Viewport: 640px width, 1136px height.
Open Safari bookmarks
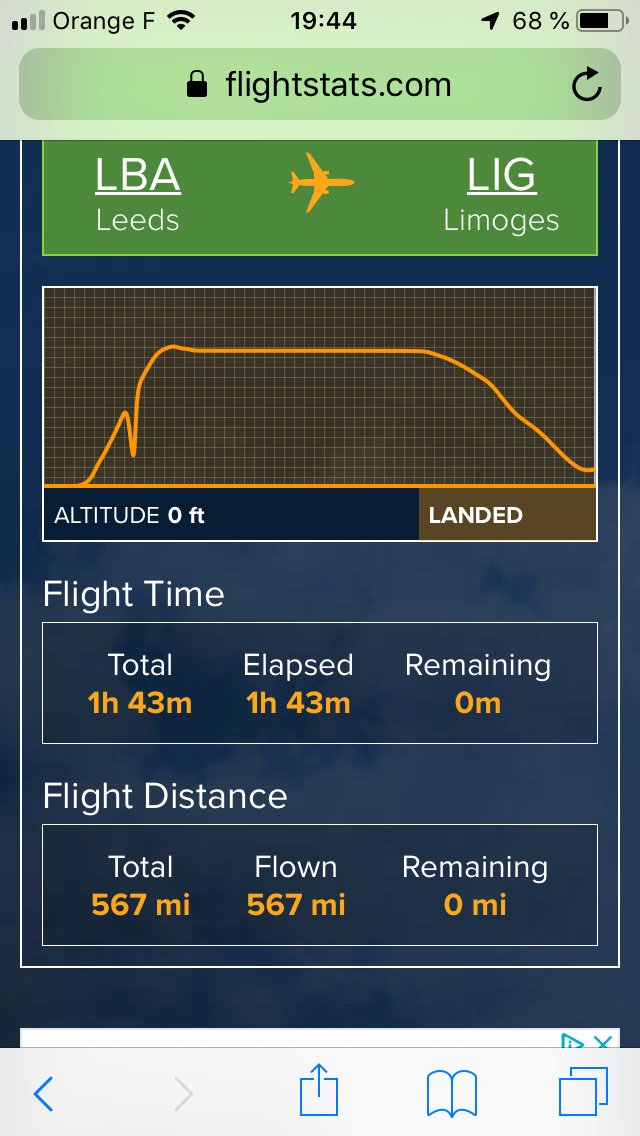452,1093
